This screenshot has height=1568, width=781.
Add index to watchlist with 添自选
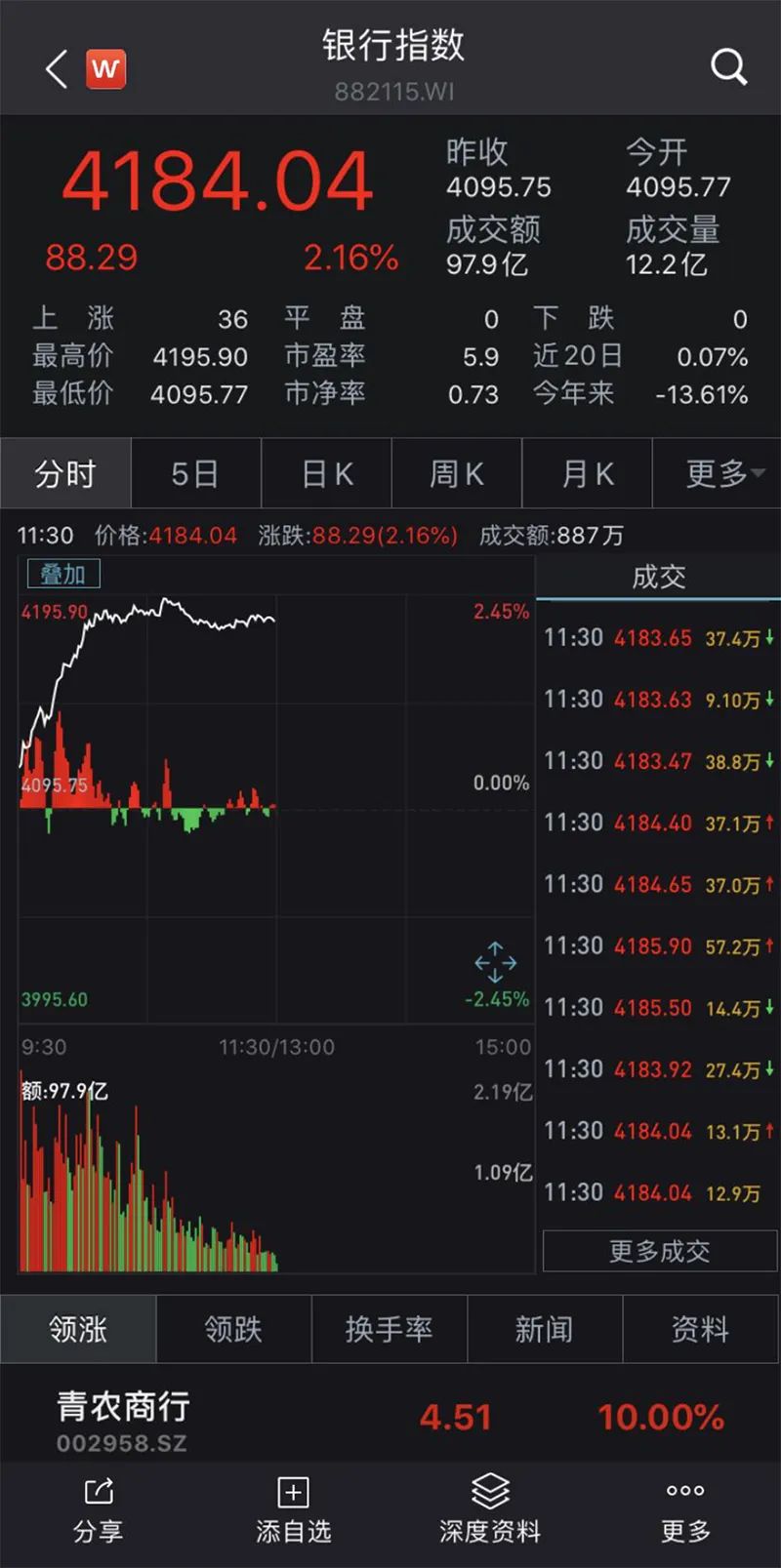tap(293, 1510)
